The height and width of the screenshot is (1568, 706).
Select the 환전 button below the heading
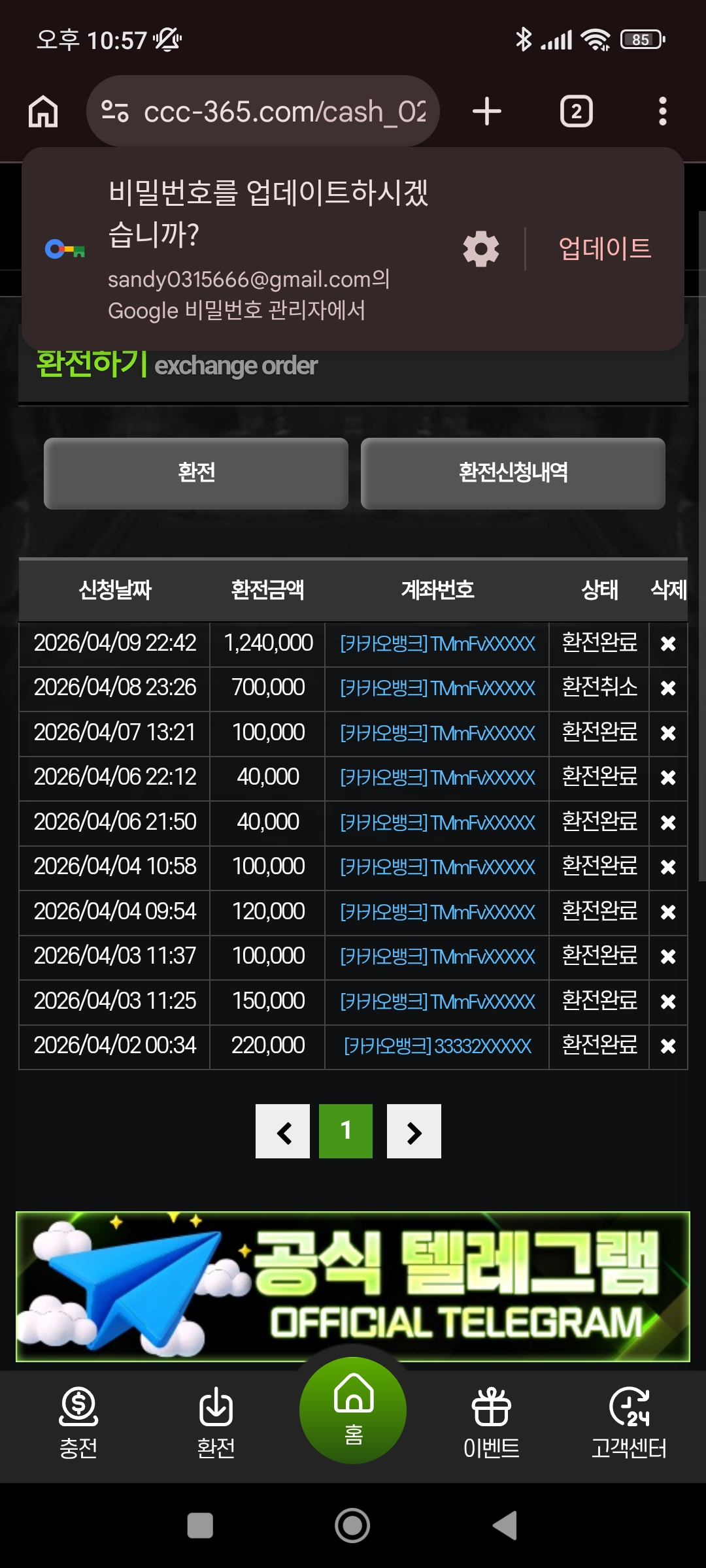click(196, 473)
